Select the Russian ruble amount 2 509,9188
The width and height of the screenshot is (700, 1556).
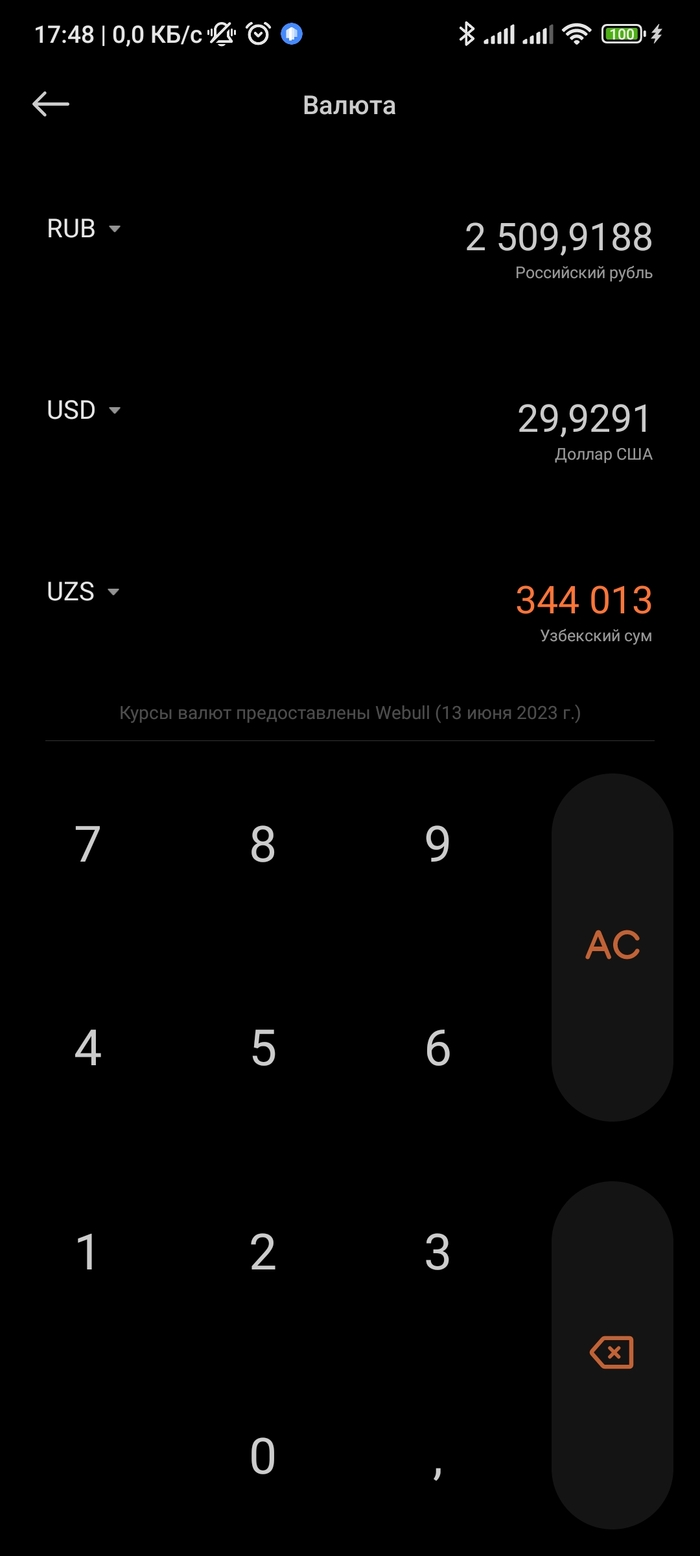point(558,238)
